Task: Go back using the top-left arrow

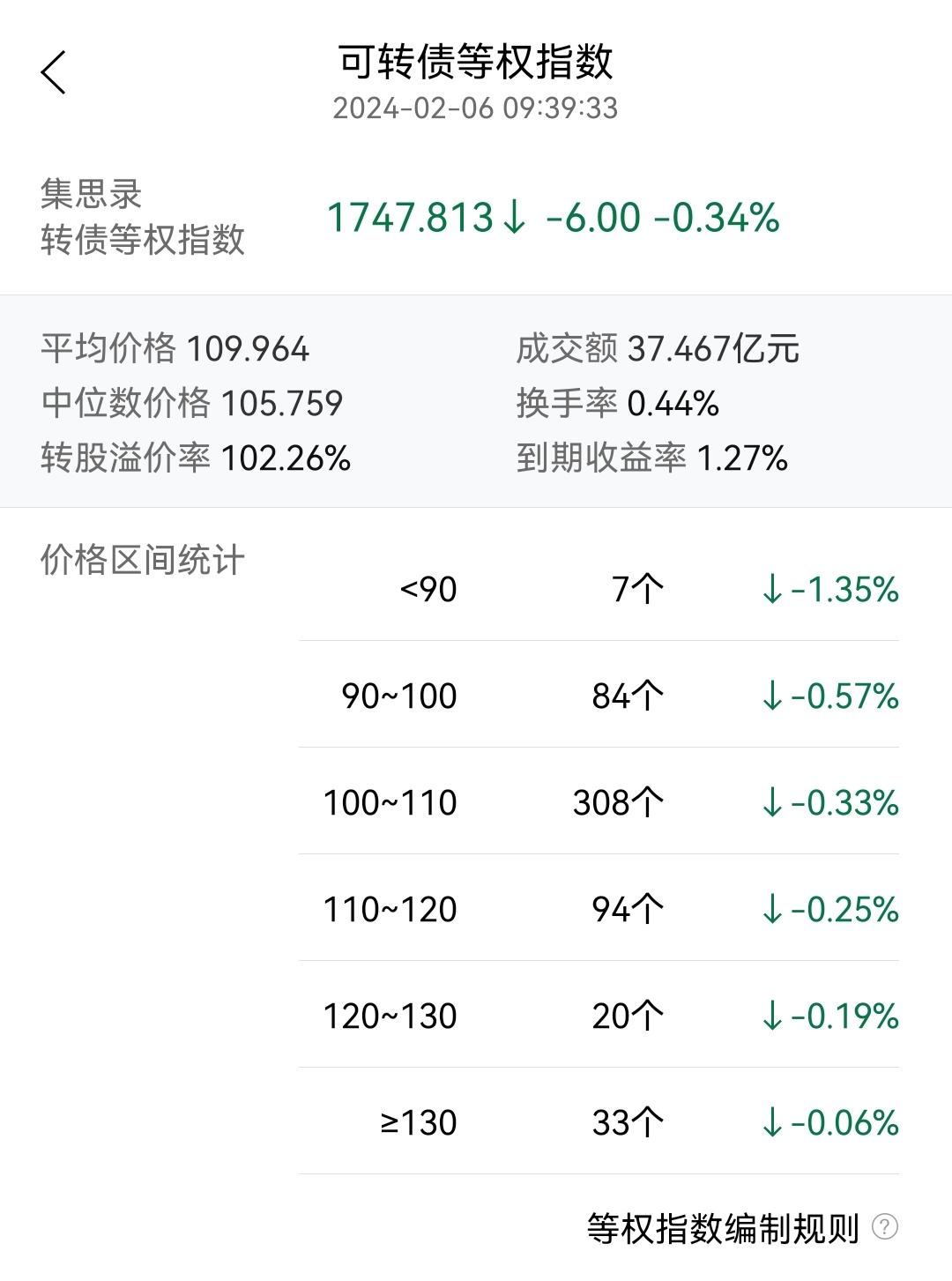Action: [x=54, y=72]
